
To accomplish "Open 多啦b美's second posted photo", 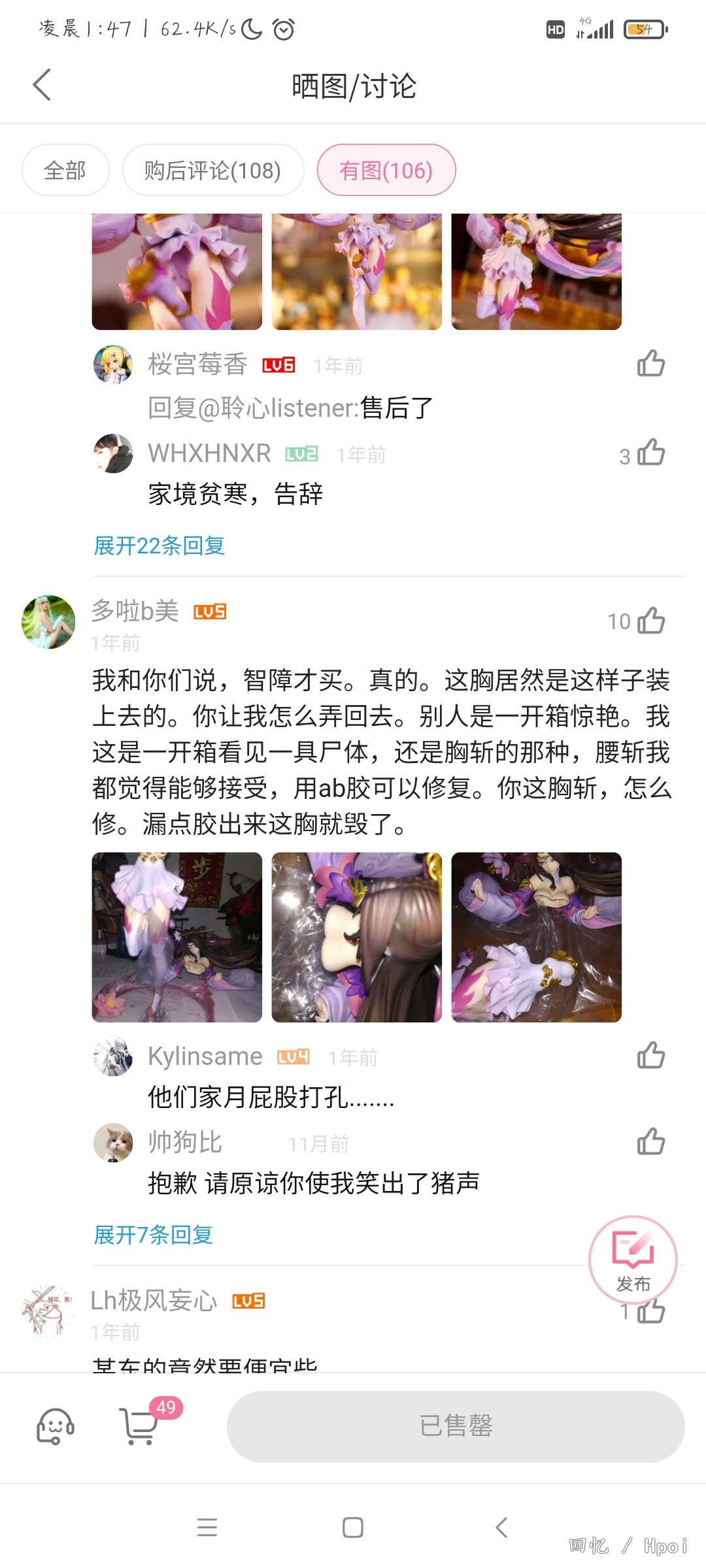I will (x=356, y=937).
